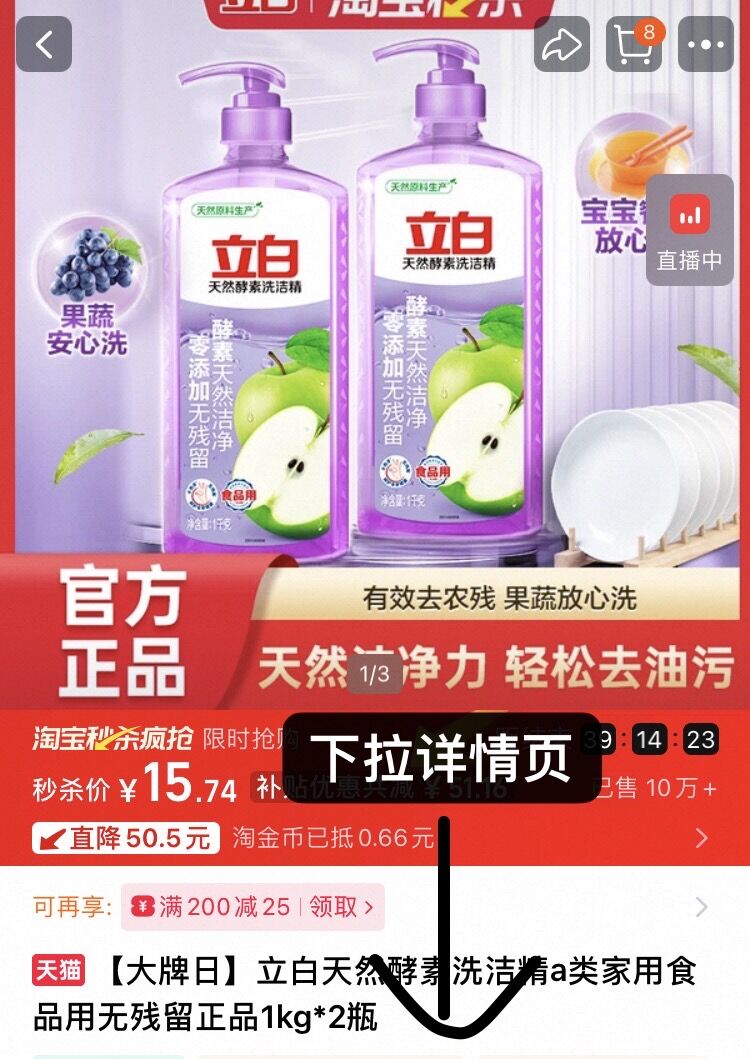Open the overflow menu

[706, 45]
